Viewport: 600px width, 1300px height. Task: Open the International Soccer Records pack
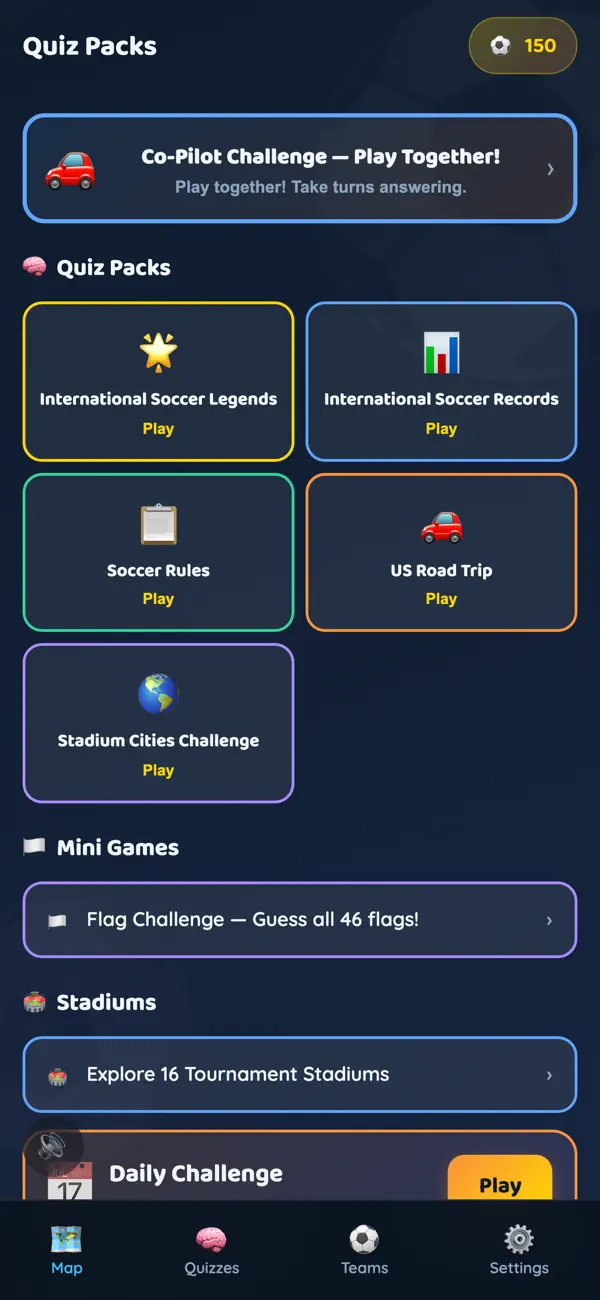pyautogui.click(x=441, y=381)
